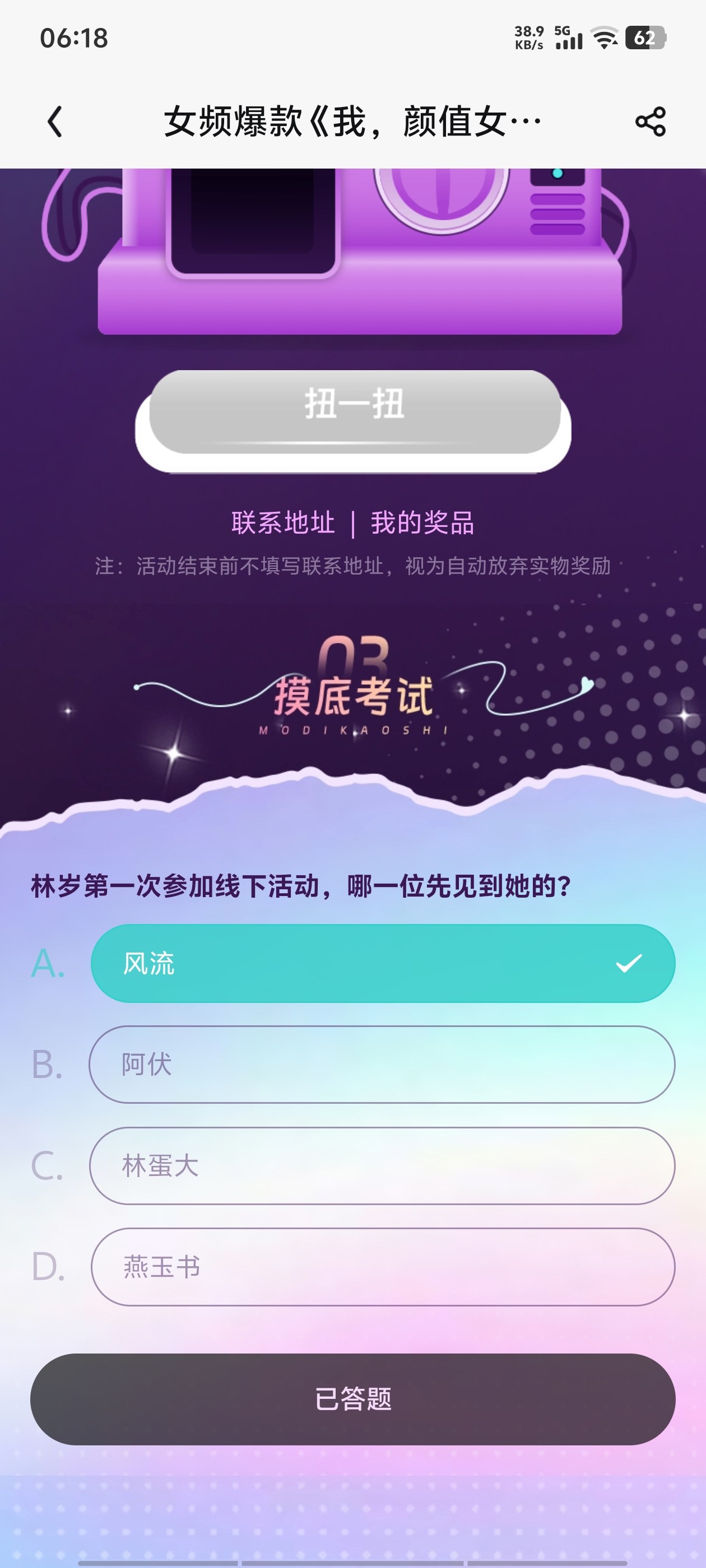This screenshot has width=706, height=1568.
Task: Select answer B 阿伏
Action: (x=383, y=1065)
